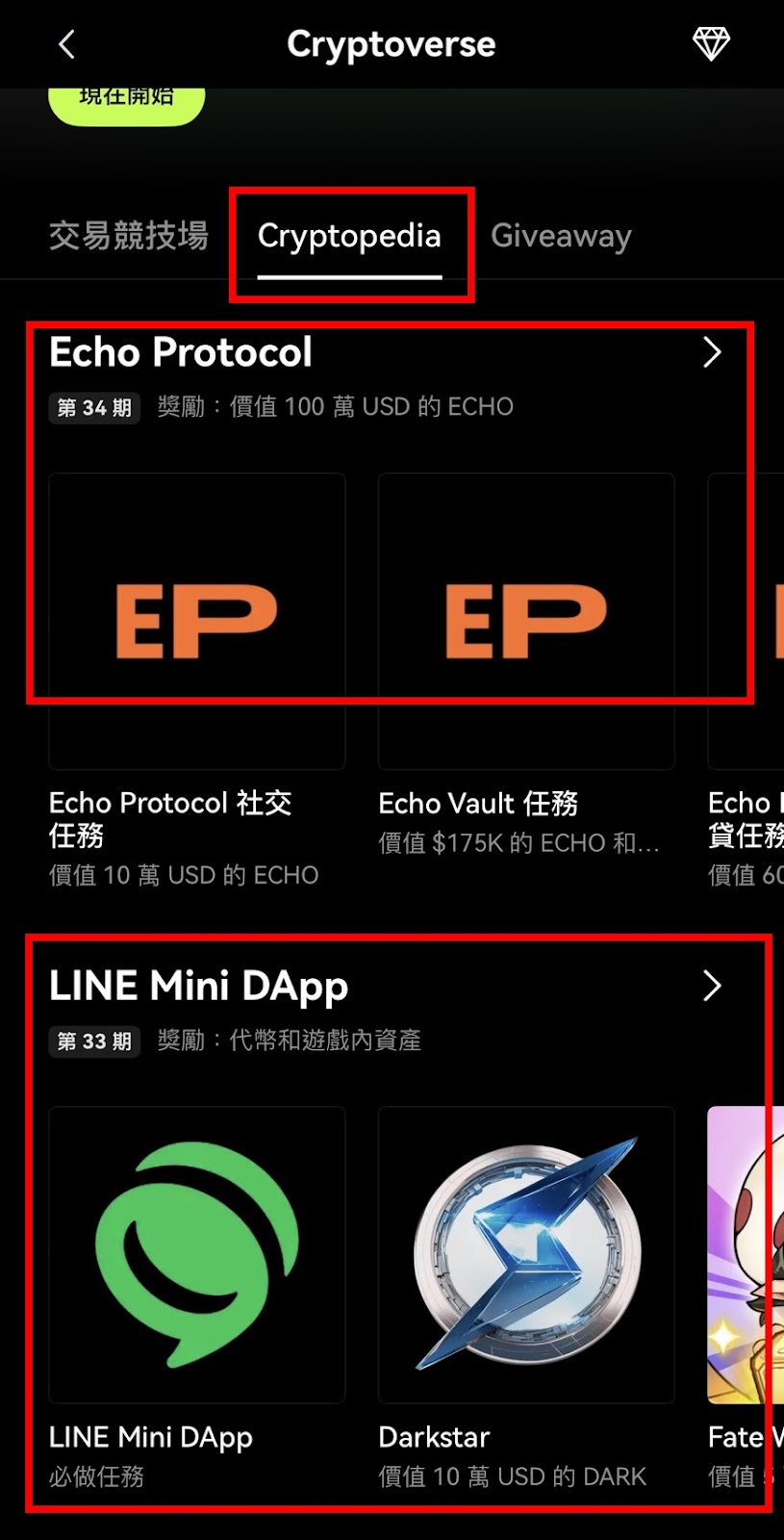
Task: Tap the back arrow to leave Cryptoverse
Action: (65, 43)
